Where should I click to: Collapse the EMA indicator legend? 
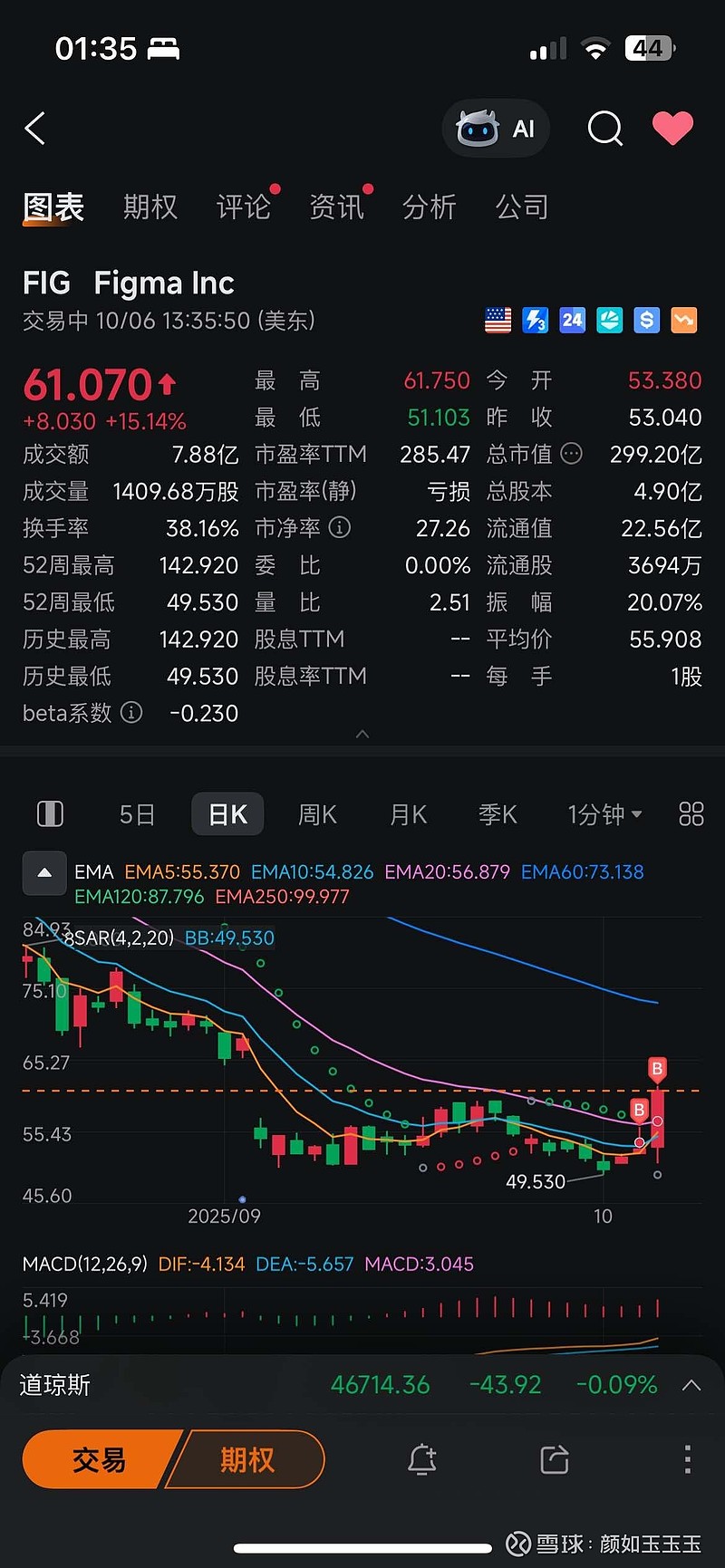tap(44, 874)
